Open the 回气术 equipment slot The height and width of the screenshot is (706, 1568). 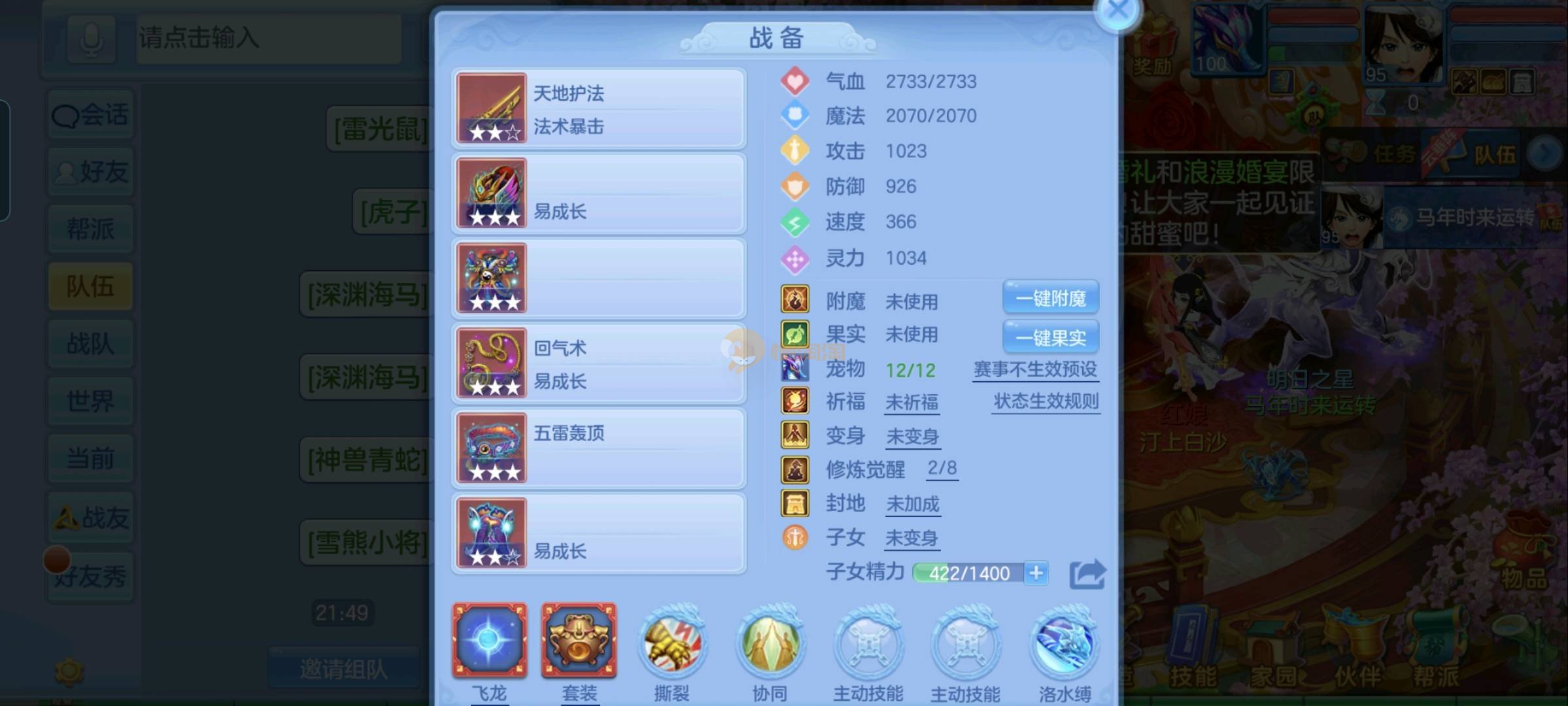[598, 363]
